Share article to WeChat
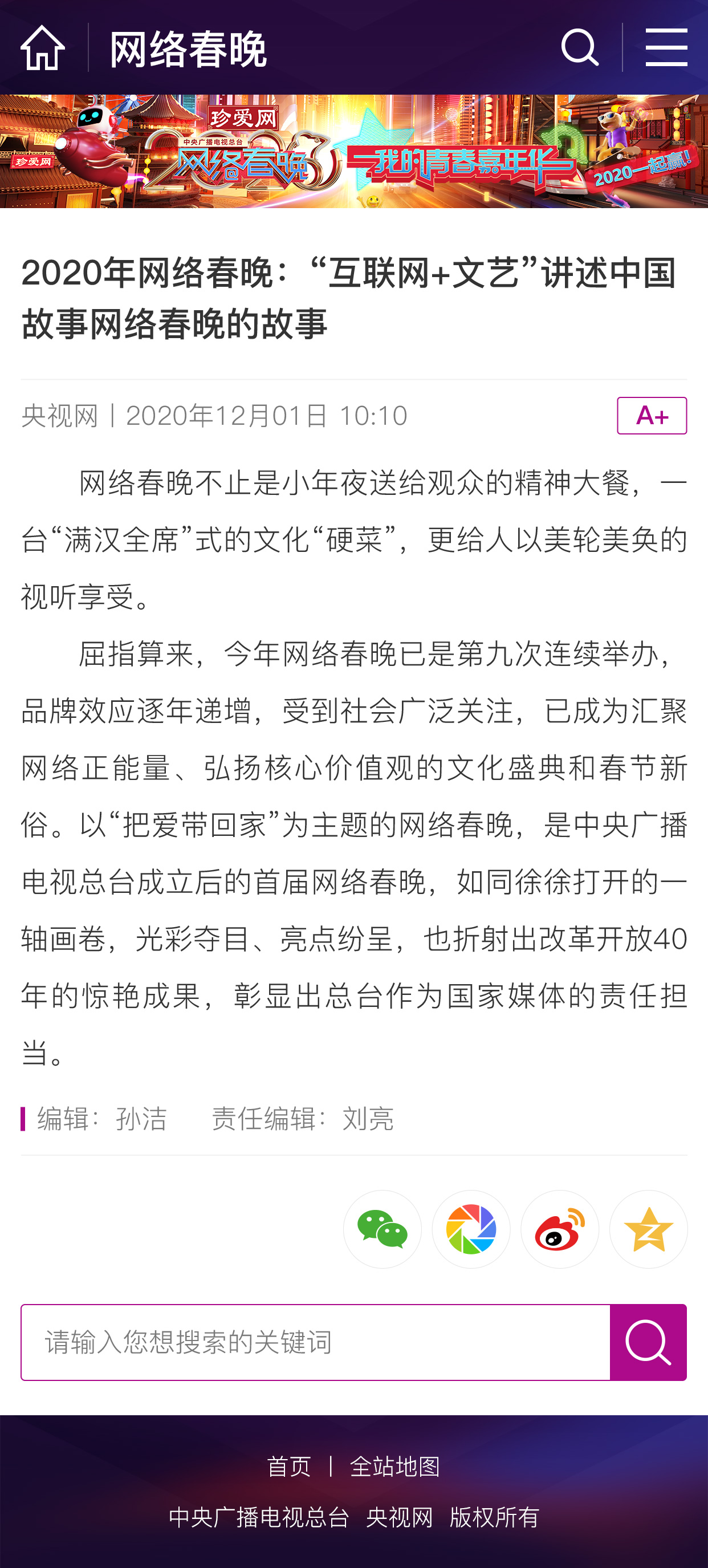 383,1229
